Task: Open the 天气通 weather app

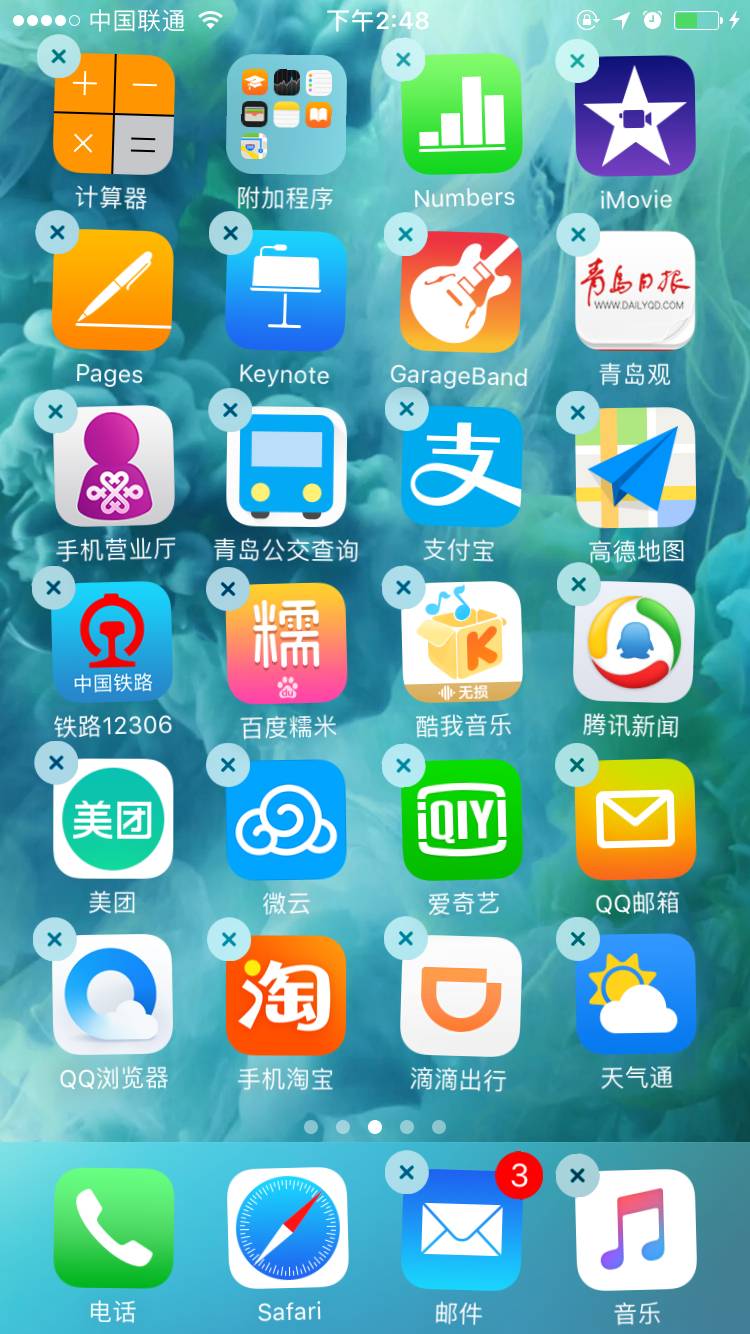Action: (x=635, y=994)
